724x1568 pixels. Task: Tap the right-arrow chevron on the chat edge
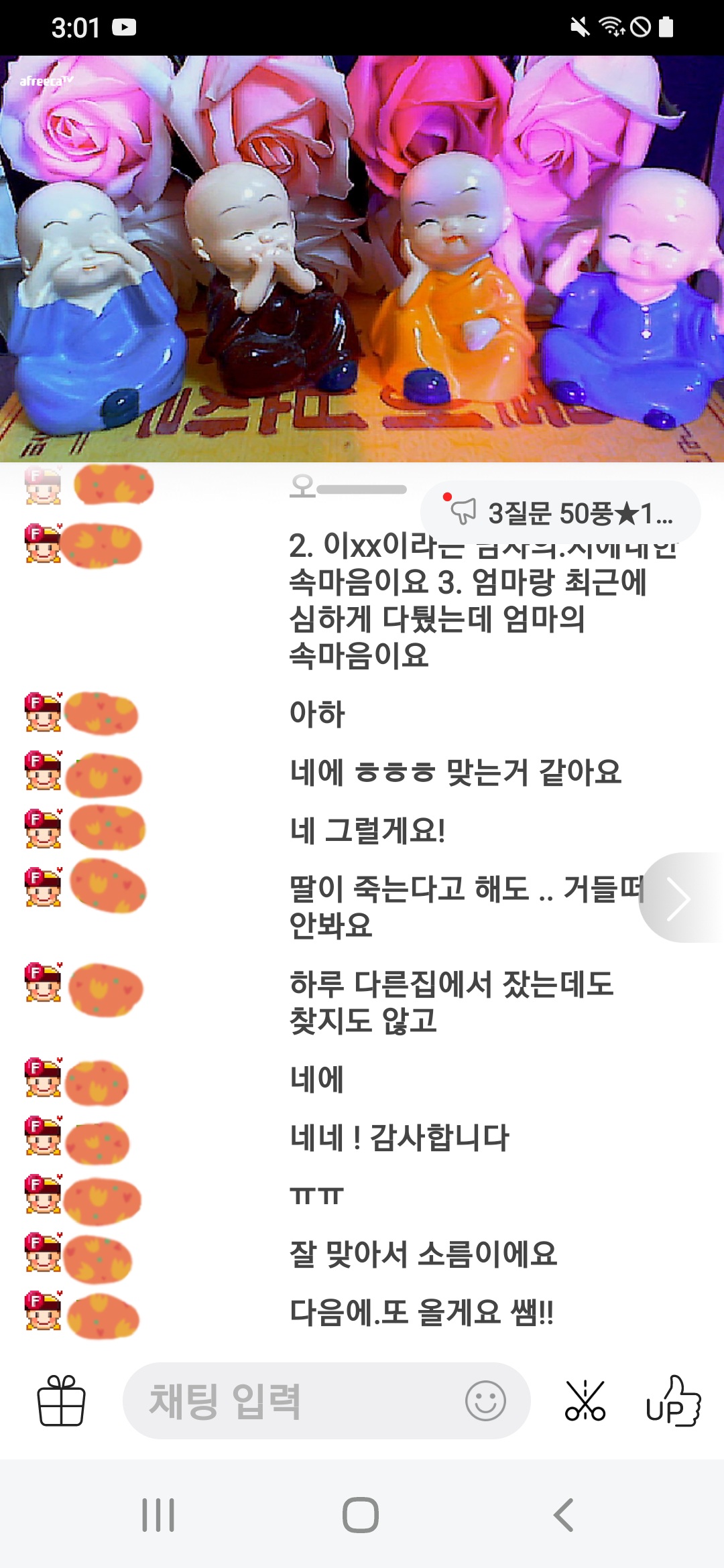(680, 898)
